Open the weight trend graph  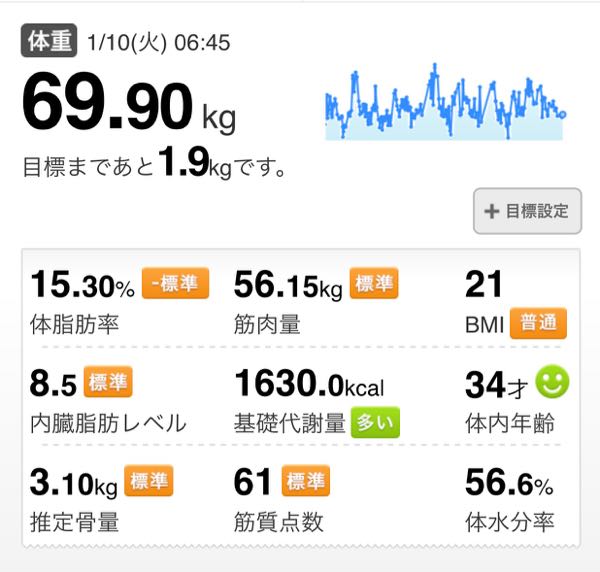click(445, 102)
